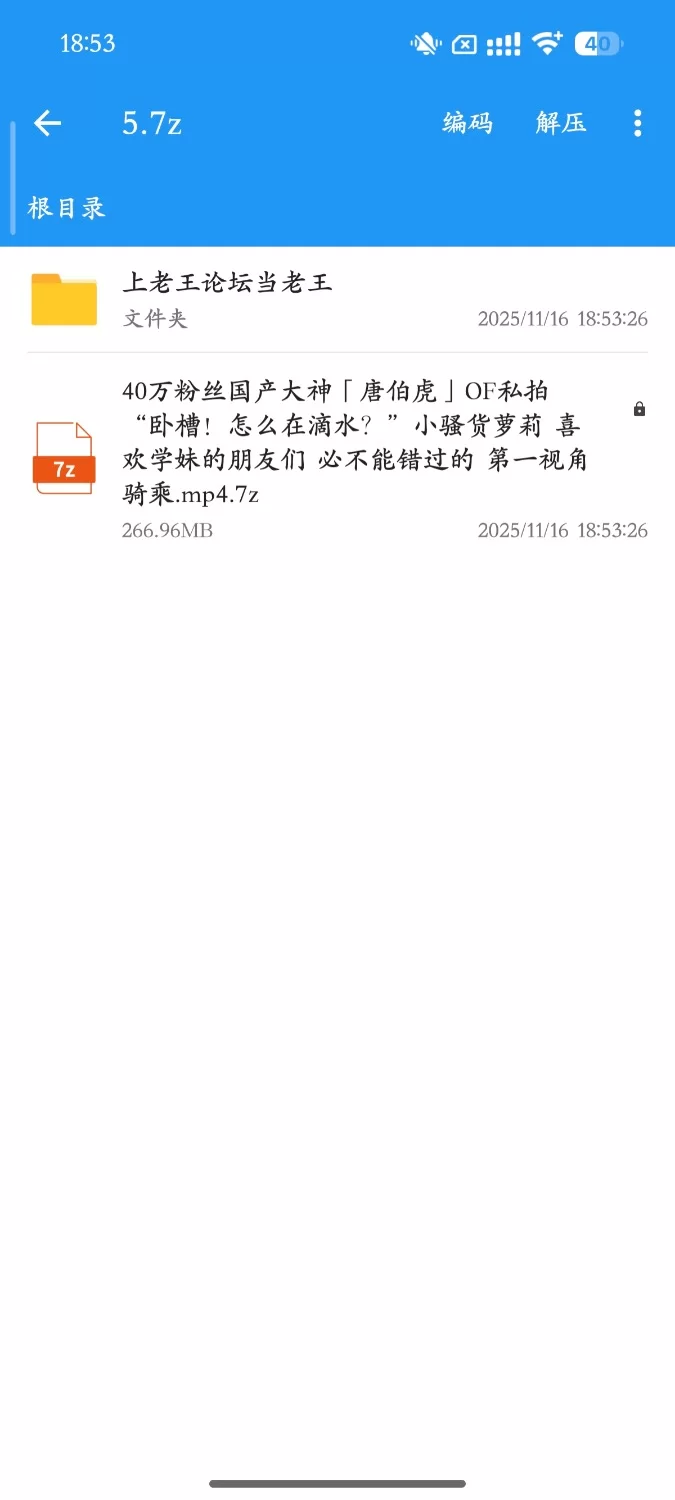The height and width of the screenshot is (1500, 675).
Task: Tap 解压 to extract the archive
Action: click(560, 123)
